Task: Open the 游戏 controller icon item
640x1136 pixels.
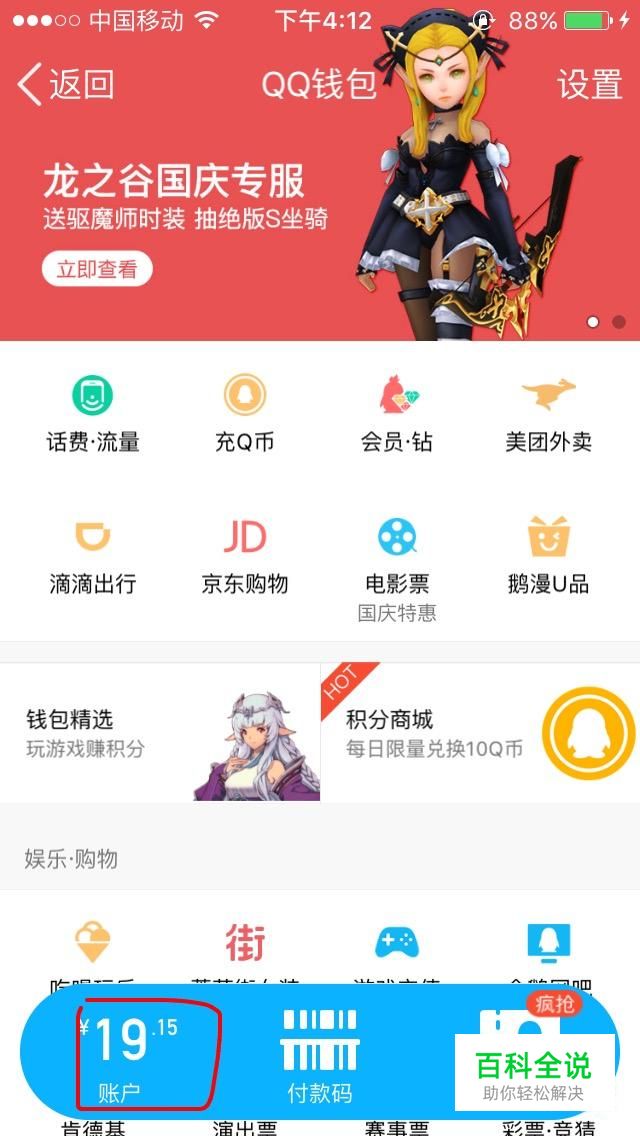Action: pos(396,943)
